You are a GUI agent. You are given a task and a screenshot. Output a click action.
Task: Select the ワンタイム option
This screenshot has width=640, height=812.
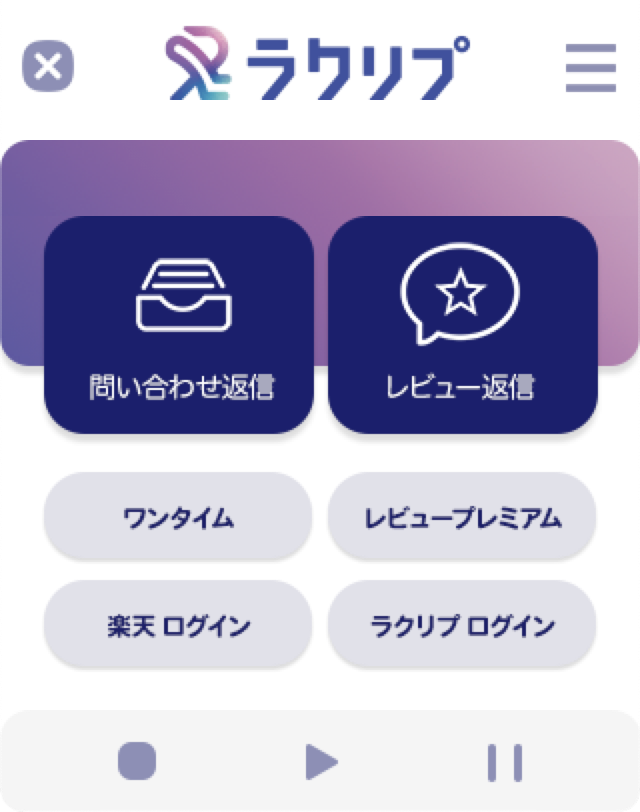coord(178,517)
